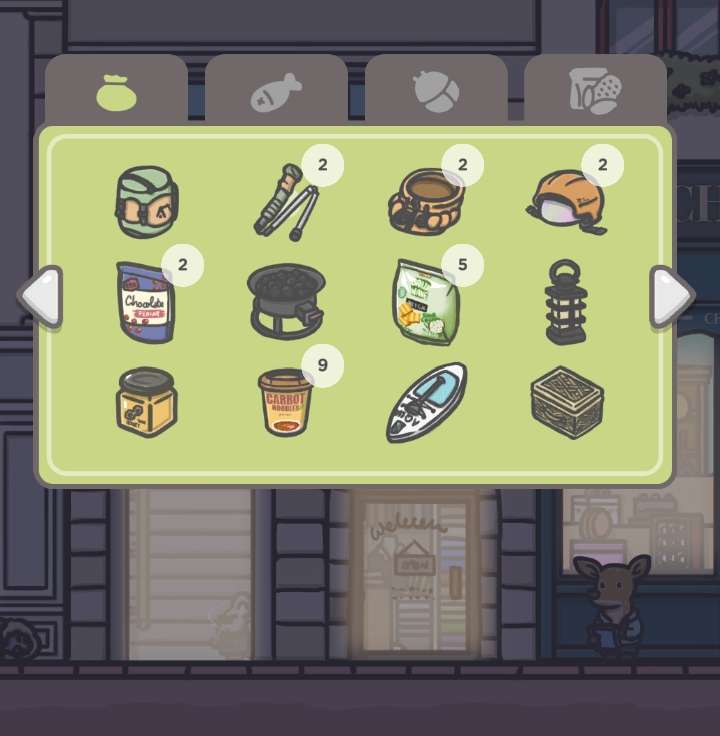Select the orange cap item
Viewport: 720px width, 736px height.
coord(566,202)
